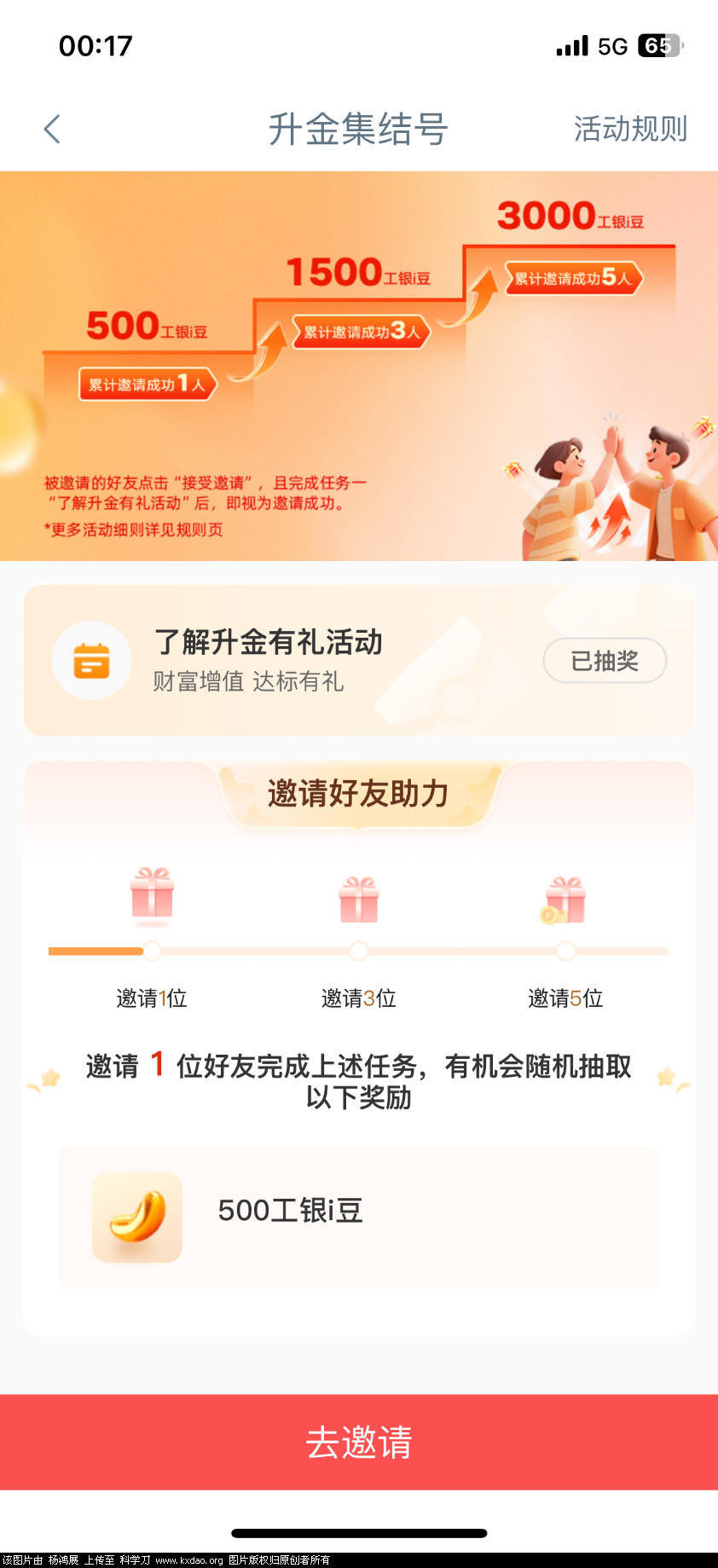Viewport: 718px width, 1568px height.
Task: Select the 邀请5位 gift milestone
Action: coord(565,900)
